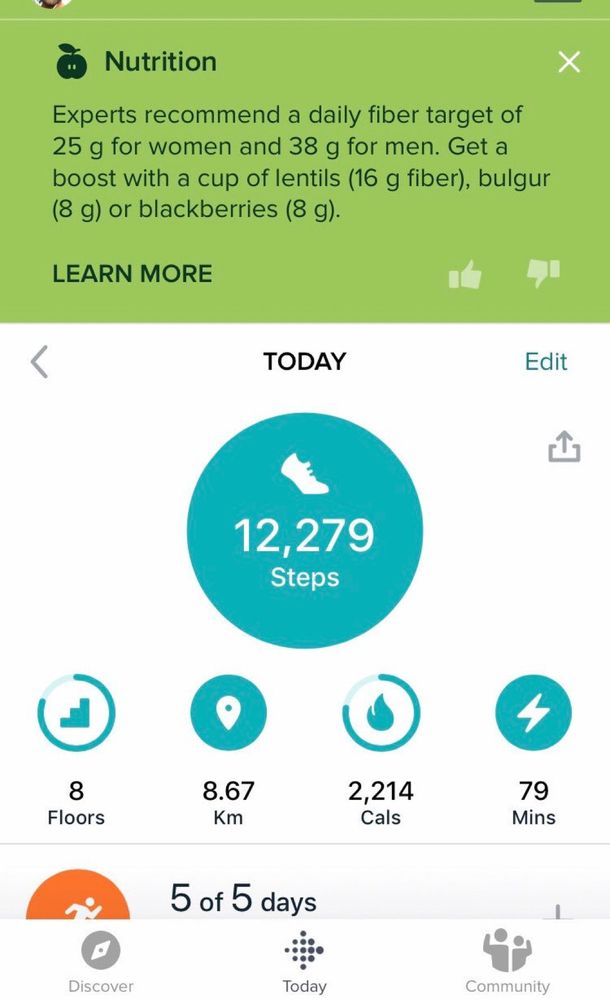610x999 pixels.
Task: Dismiss the Nutrition tip banner
Action: pyautogui.click(x=569, y=63)
